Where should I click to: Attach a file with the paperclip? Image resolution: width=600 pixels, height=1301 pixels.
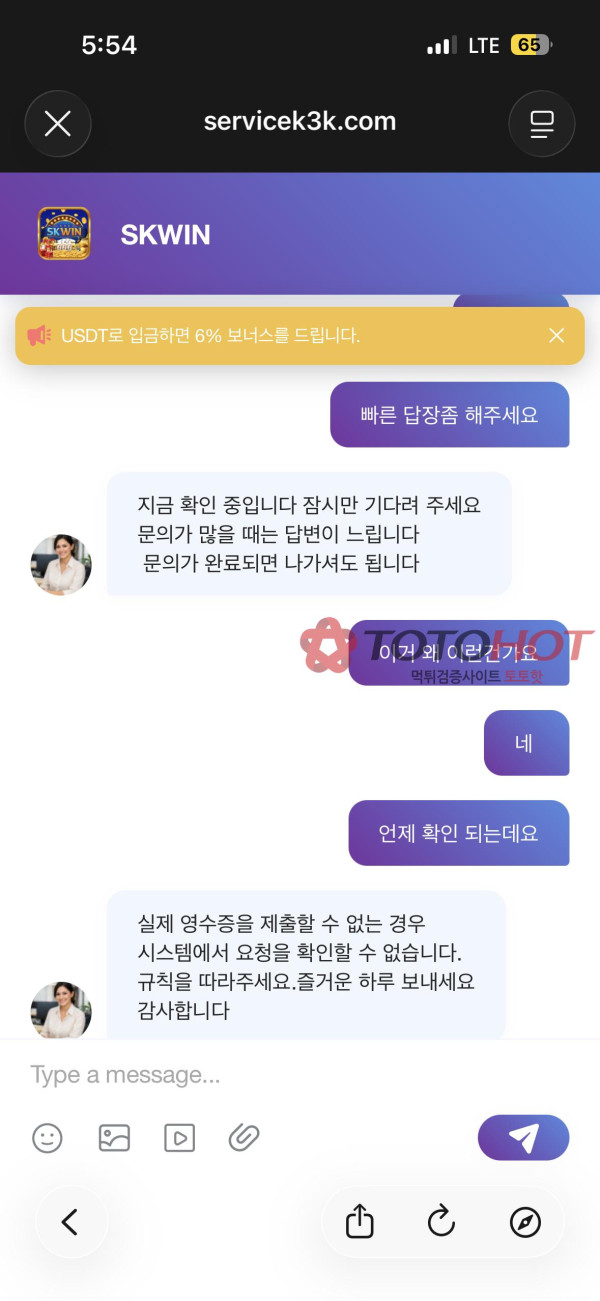(x=244, y=1137)
